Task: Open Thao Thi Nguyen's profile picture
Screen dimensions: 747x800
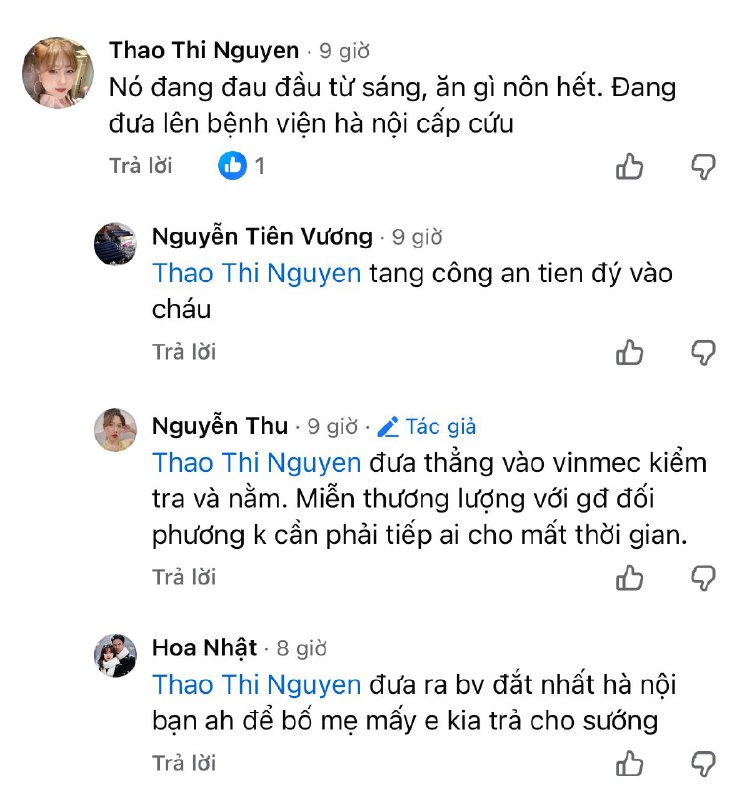Action: 58,72
